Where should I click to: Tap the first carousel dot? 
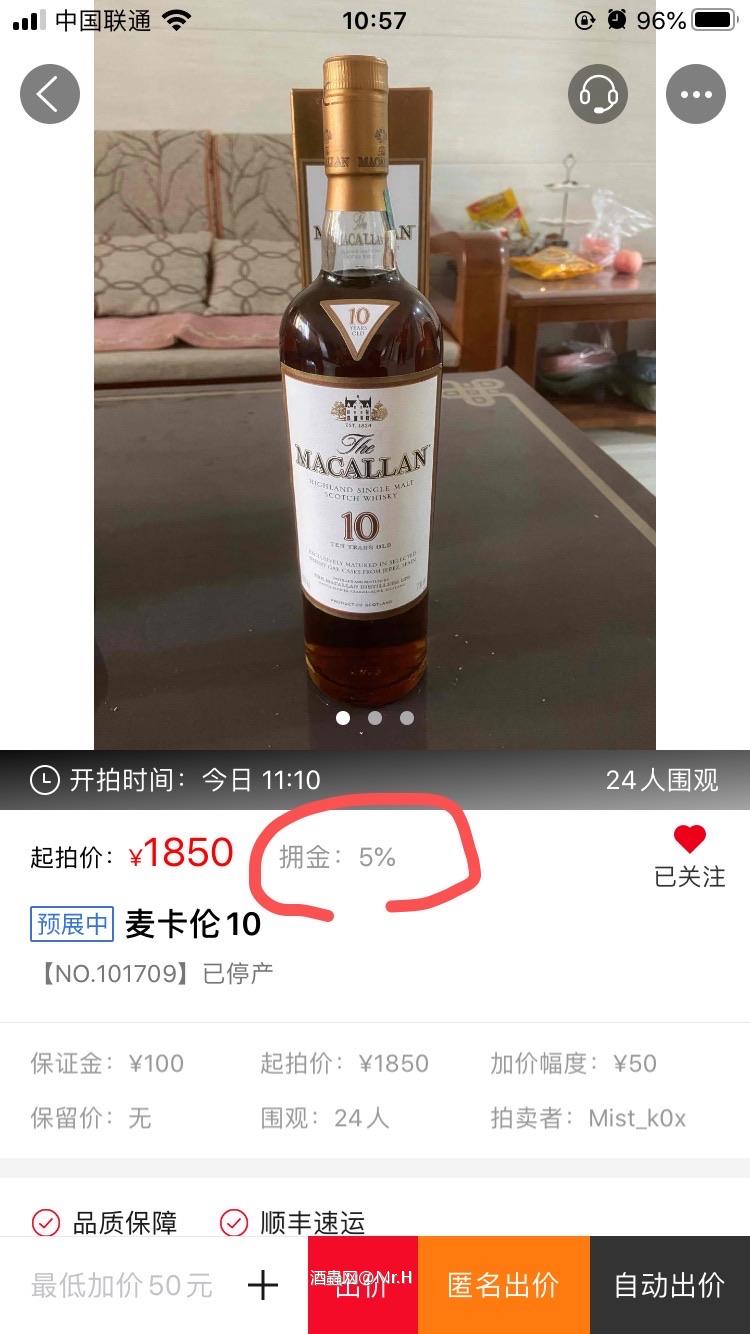[344, 718]
